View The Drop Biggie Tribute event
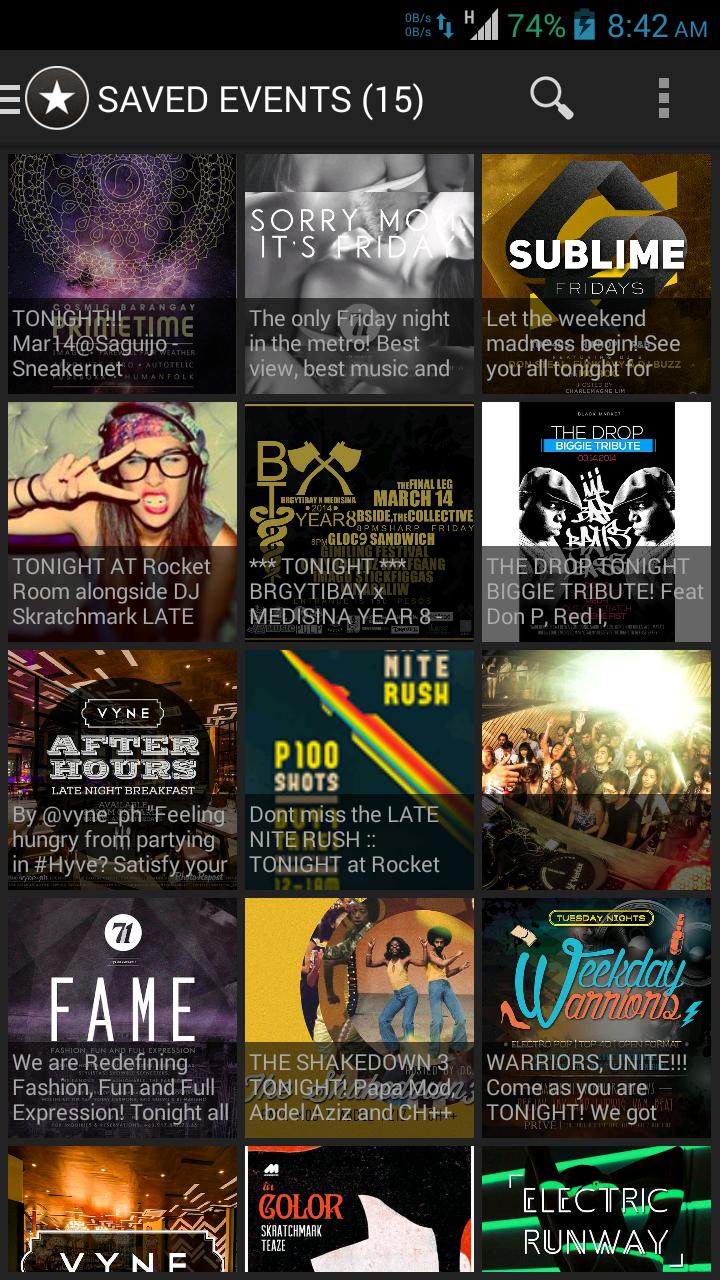The width and height of the screenshot is (720, 1280). (597, 521)
